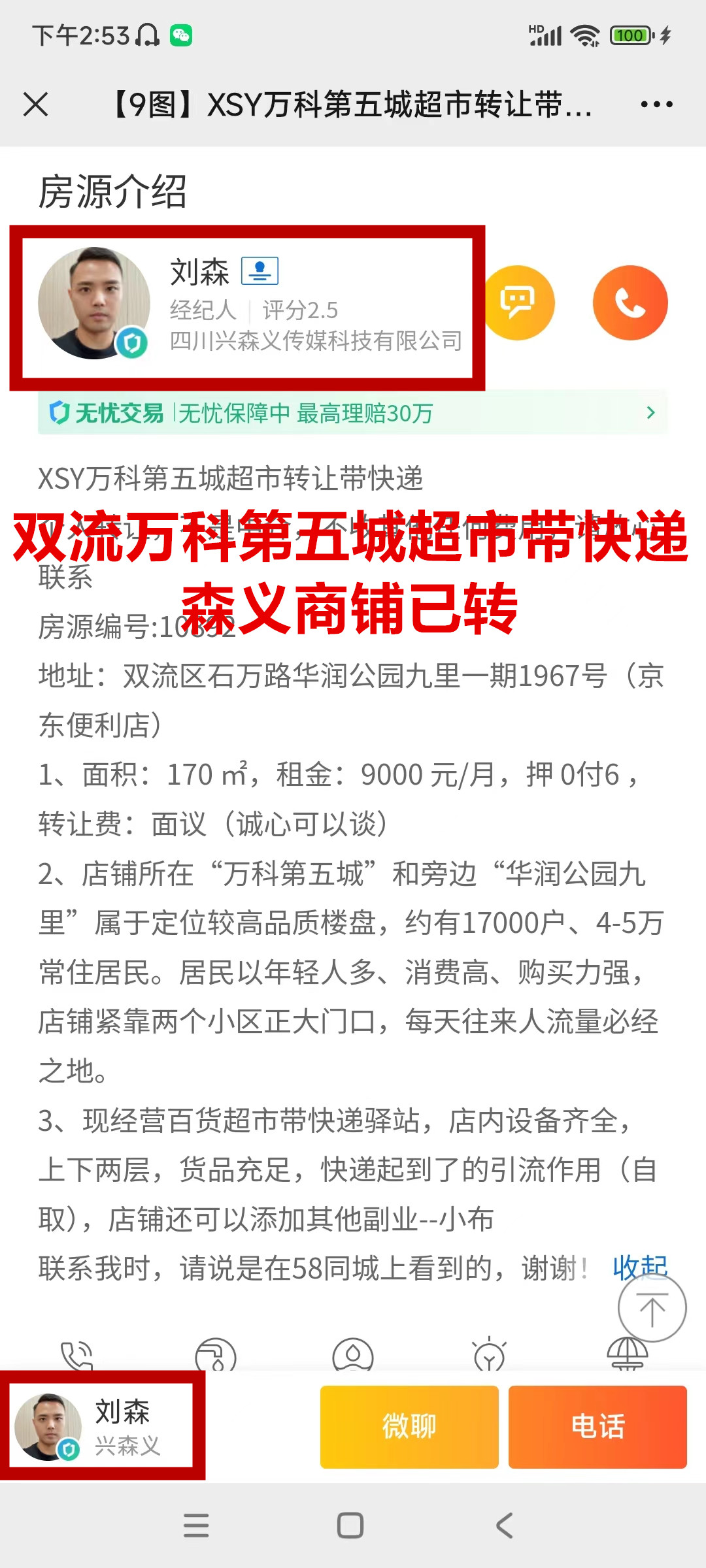
Task: Close the listing page
Action: click(x=35, y=105)
